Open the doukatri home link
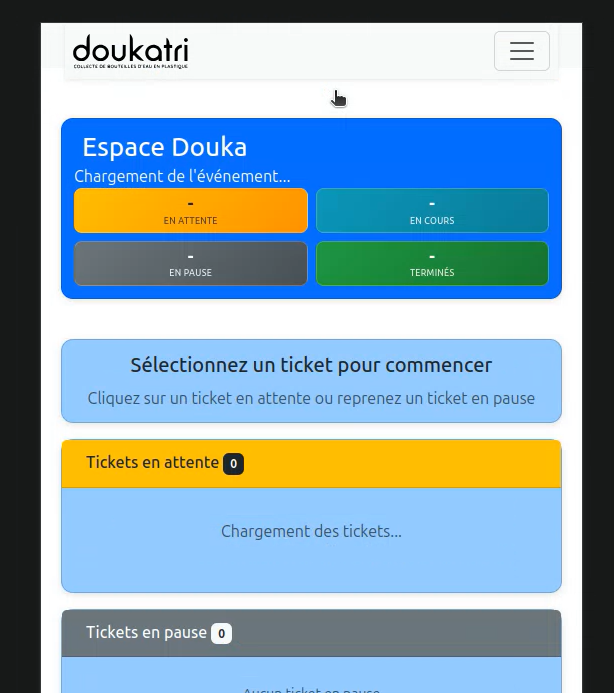Viewport: 614px width, 693px height. pyautogui.click(x=130, y=51)
